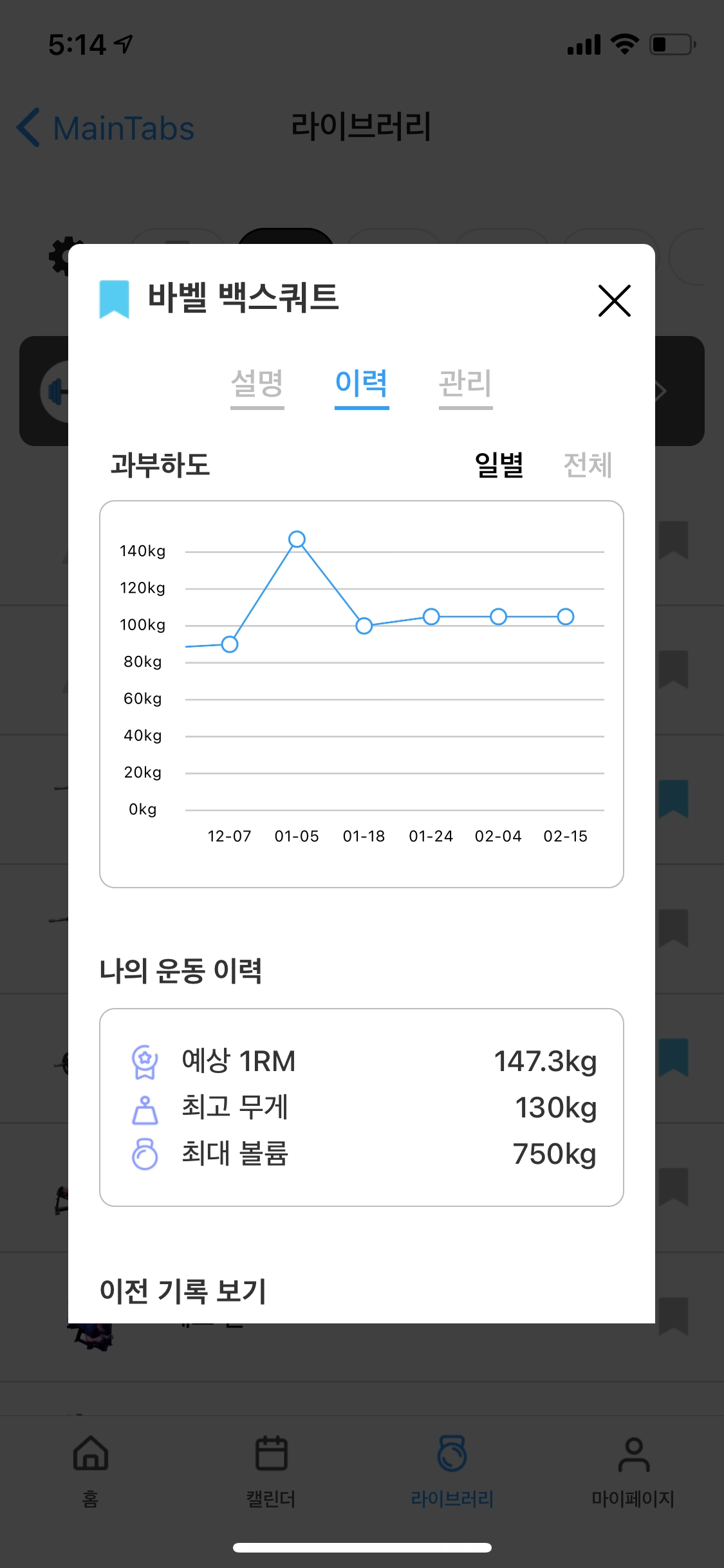Close the 바벨 백스쿼트 dialog
The width and height of the screenshot is (724, 1568).
tap(614, 301)
